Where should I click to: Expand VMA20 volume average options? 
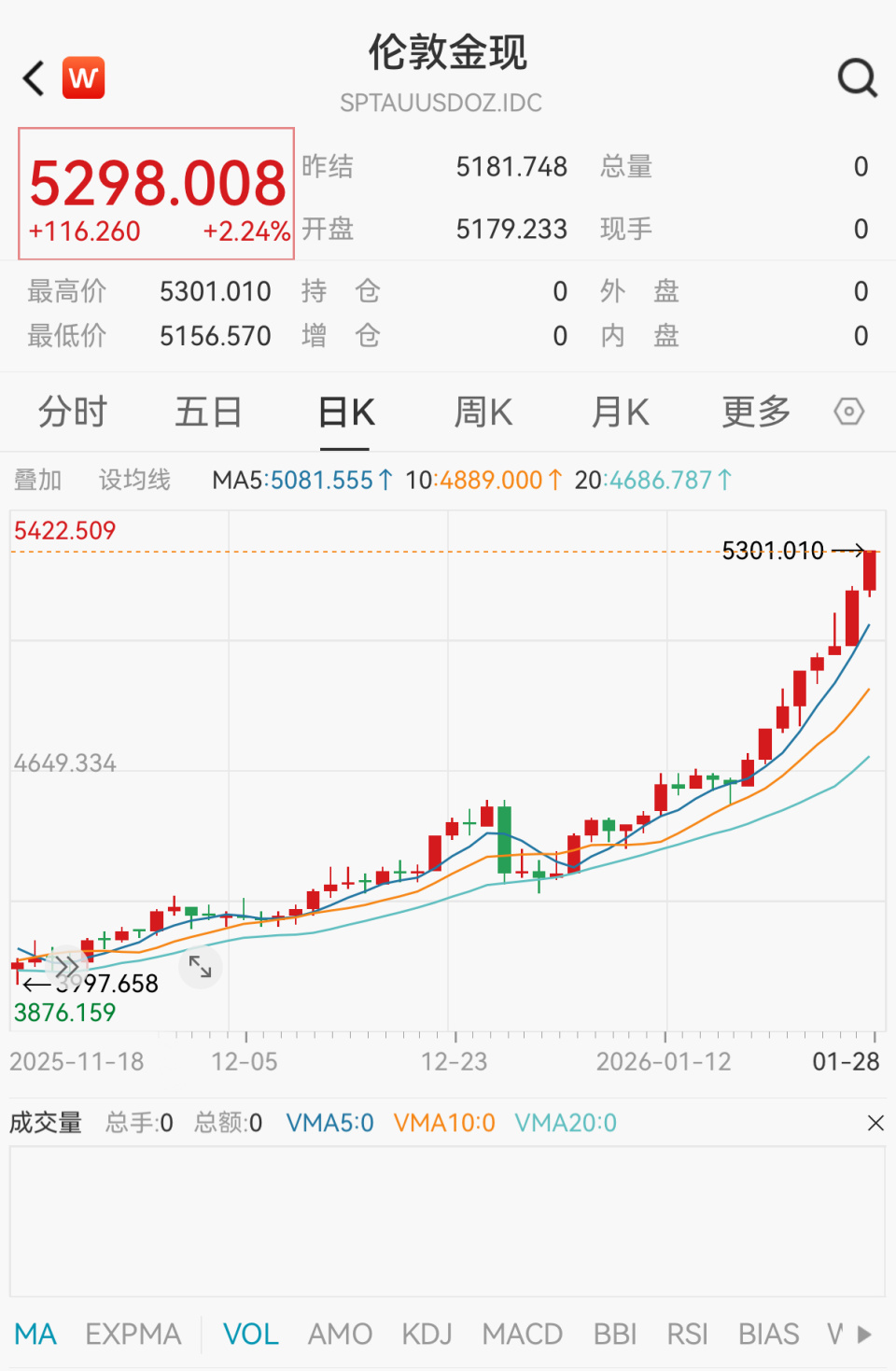(x=566, y=1123)
